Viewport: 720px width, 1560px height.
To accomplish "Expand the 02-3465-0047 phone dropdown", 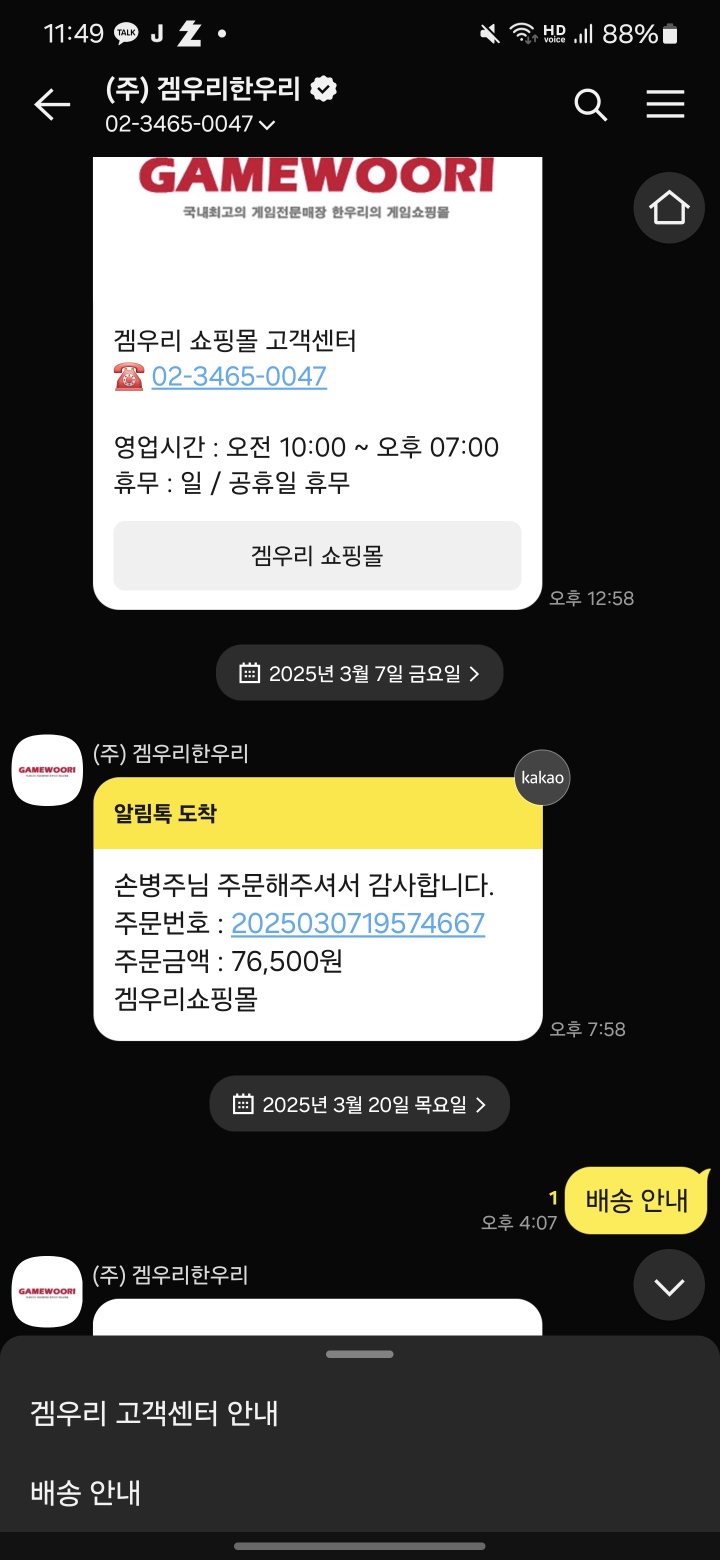I will [190, 125].
